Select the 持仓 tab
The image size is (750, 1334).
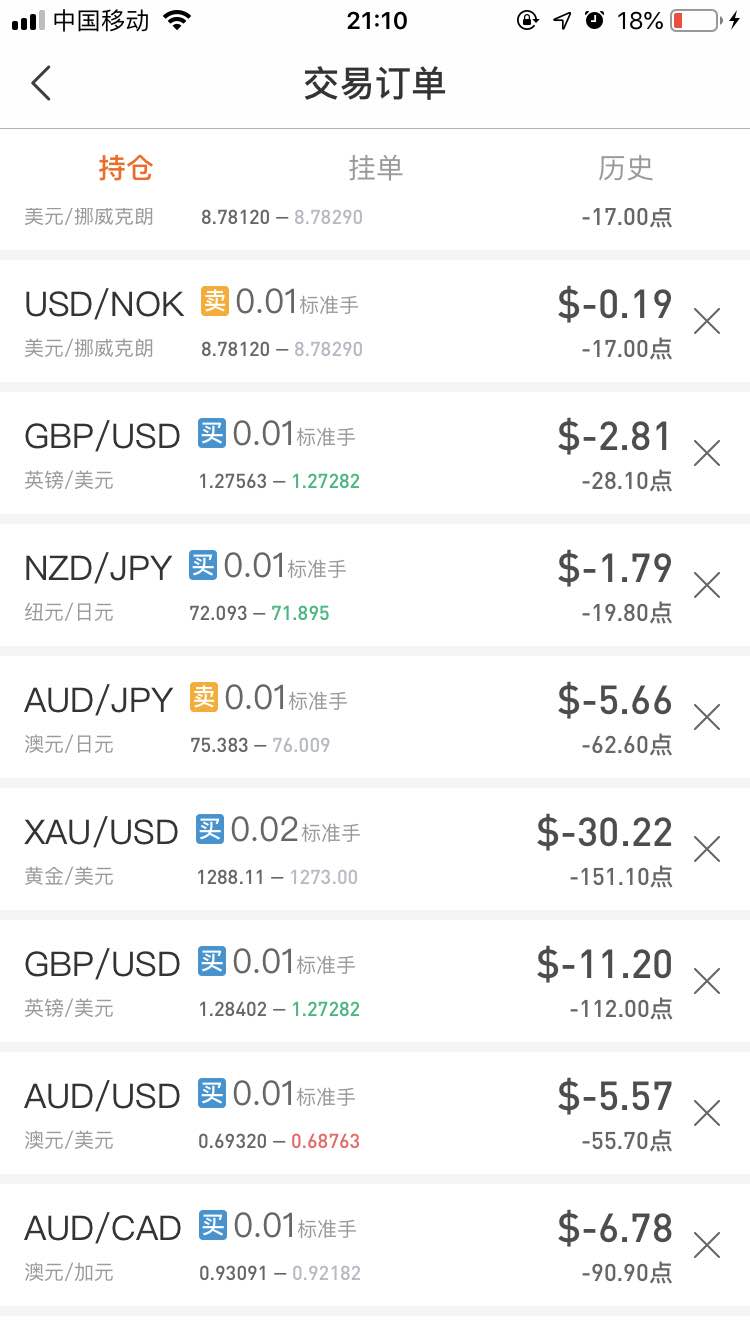click(125, 167)
